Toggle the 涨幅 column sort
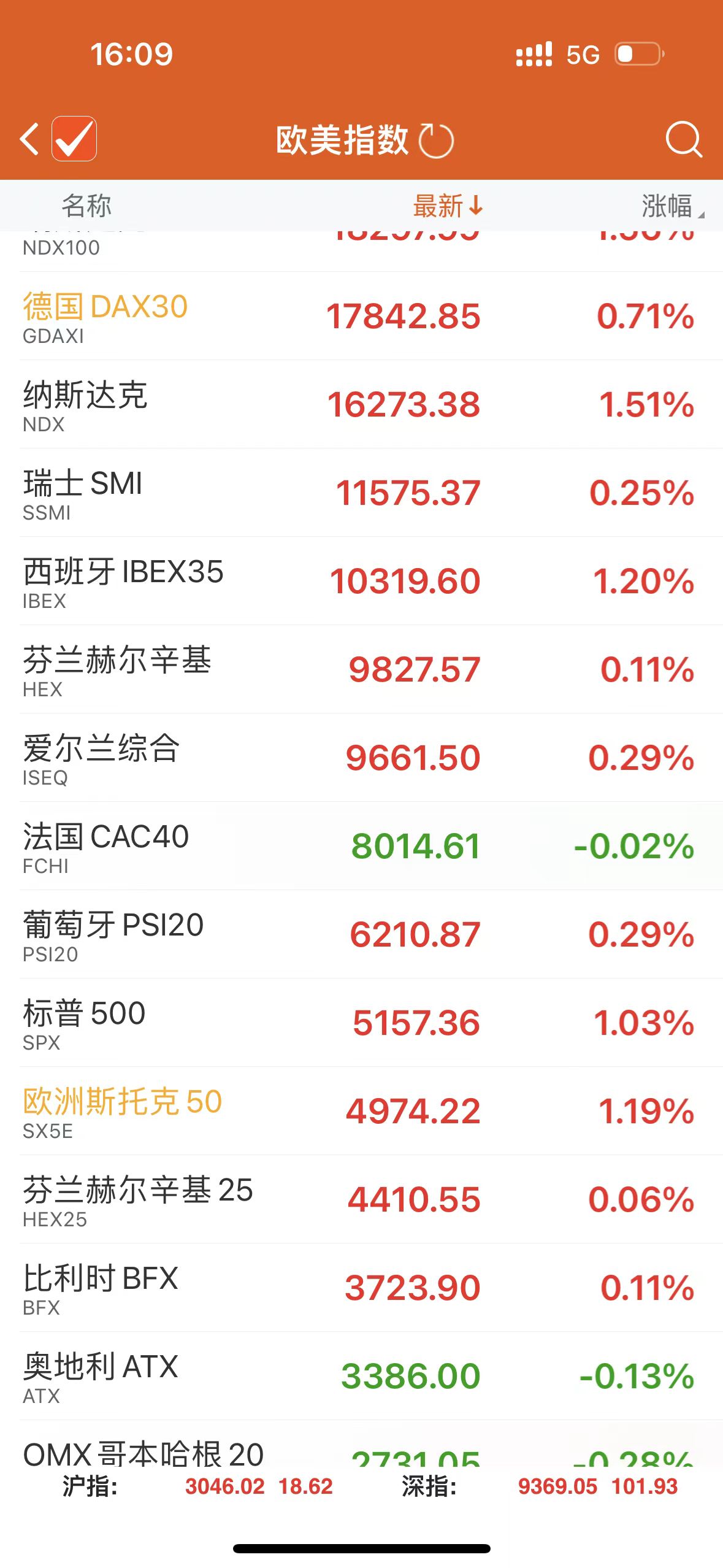The image size is (723, 1568). tap(671, 206)
